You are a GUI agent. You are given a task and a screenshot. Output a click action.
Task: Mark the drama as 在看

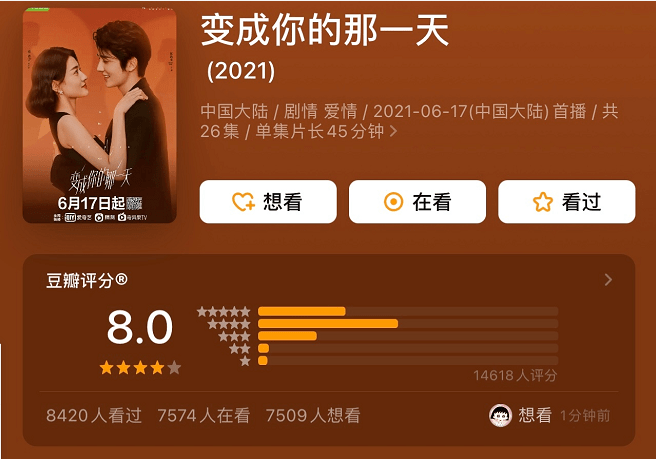417,202
